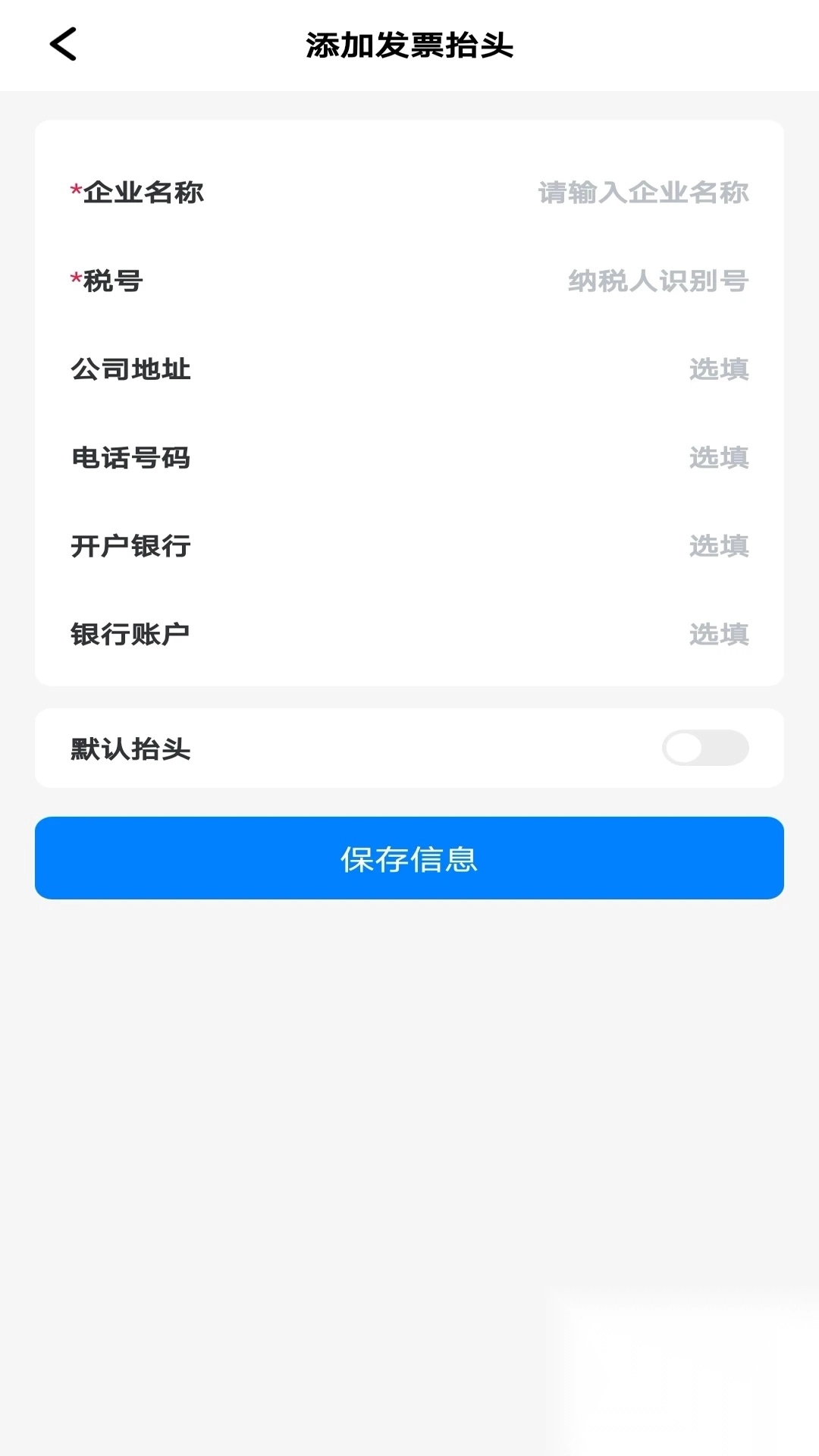Toggle the 默认抬头 switch on

[704, 748]
